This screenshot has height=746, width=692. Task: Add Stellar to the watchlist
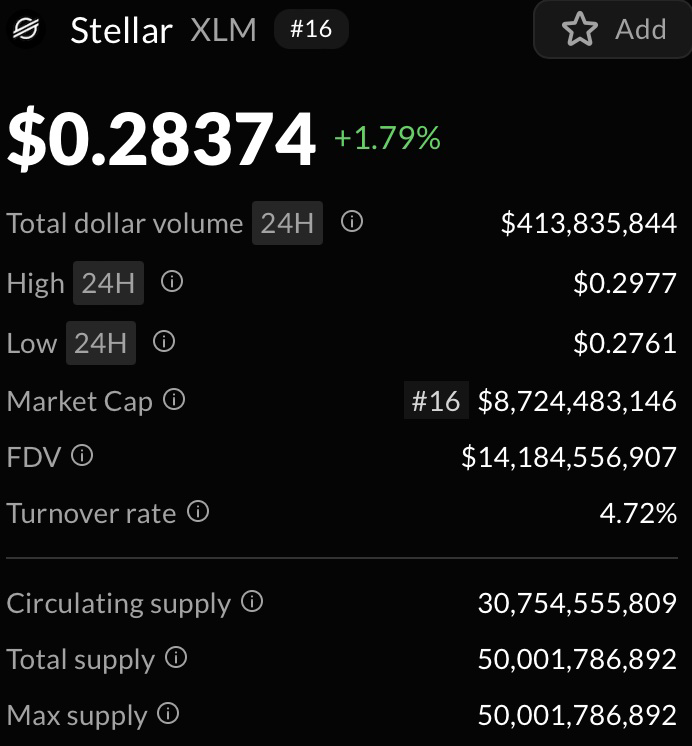click(613, 30)
